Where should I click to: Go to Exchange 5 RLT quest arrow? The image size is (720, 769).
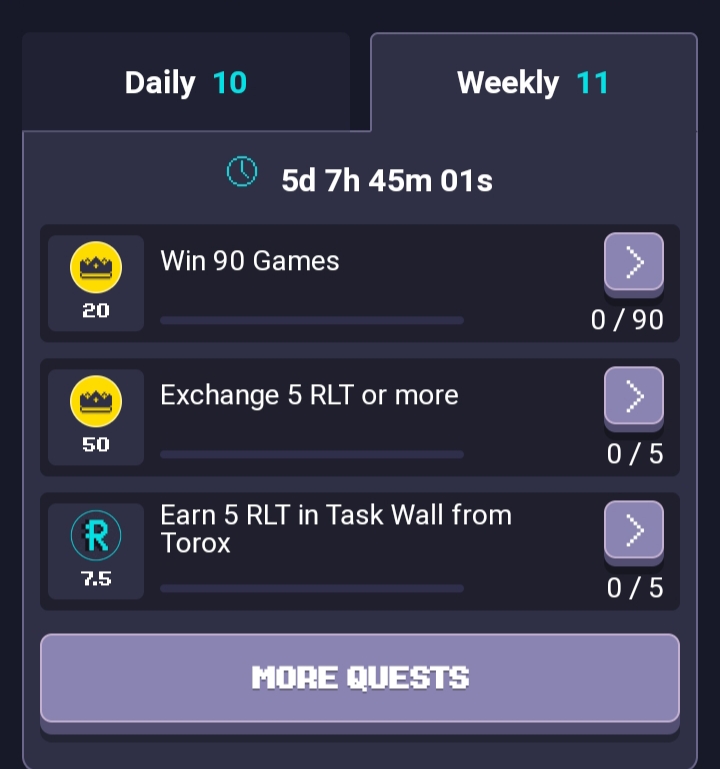(634, 397)
